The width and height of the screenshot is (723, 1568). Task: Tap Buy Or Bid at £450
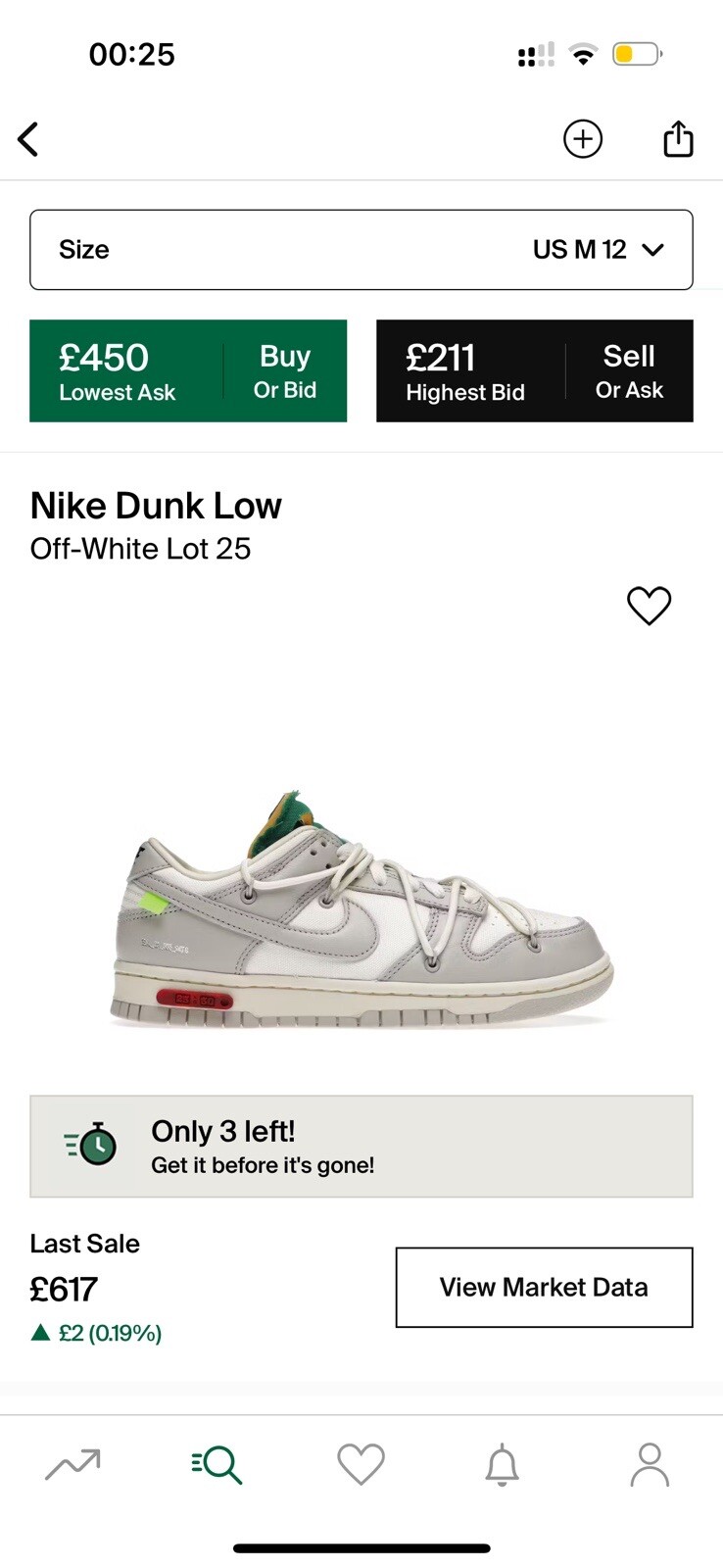coord(188,370)
